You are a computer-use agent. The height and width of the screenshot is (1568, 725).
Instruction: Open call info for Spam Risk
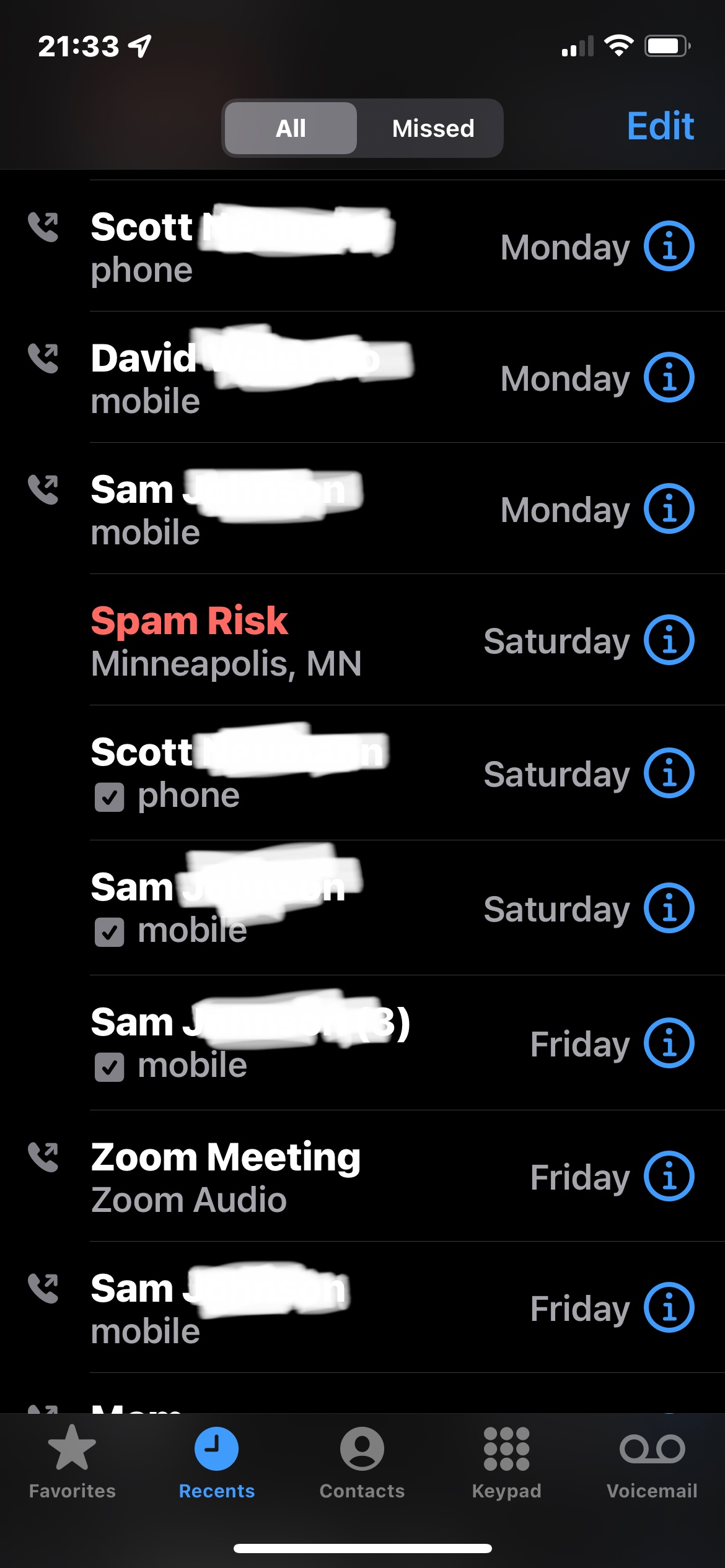[x=670, y=640]
